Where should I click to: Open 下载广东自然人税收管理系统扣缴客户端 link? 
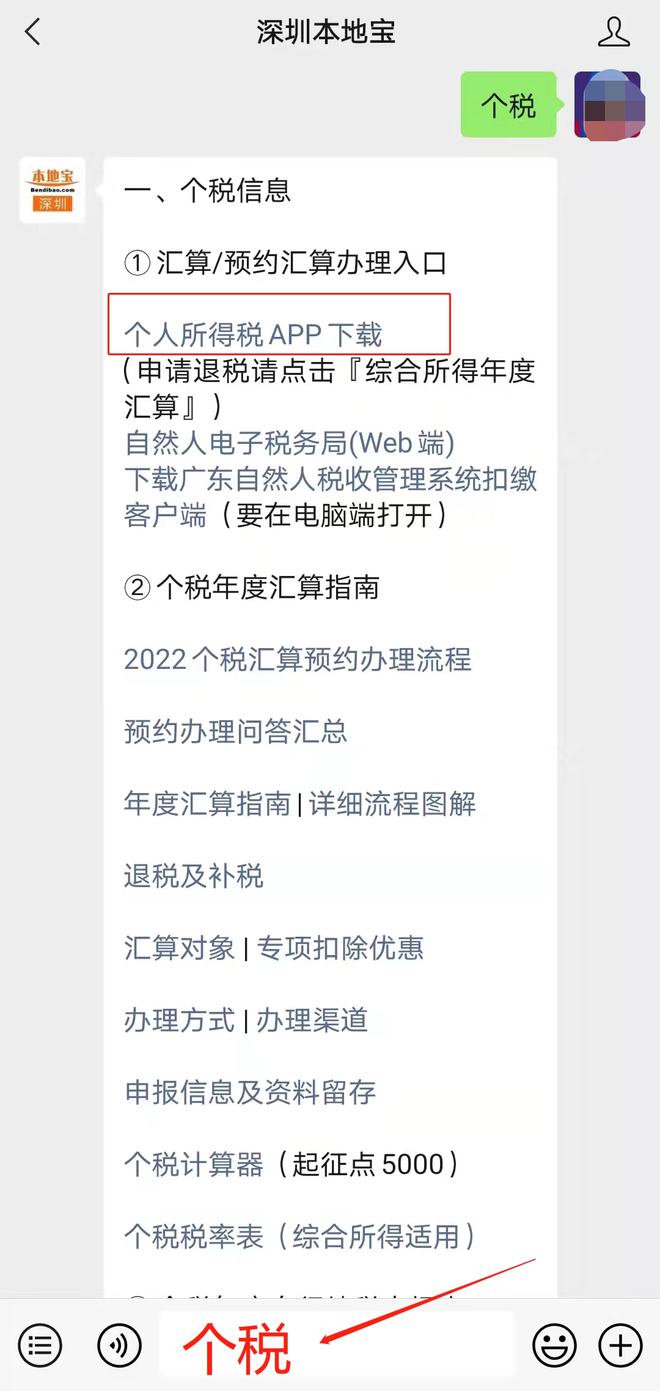point(330,479)
